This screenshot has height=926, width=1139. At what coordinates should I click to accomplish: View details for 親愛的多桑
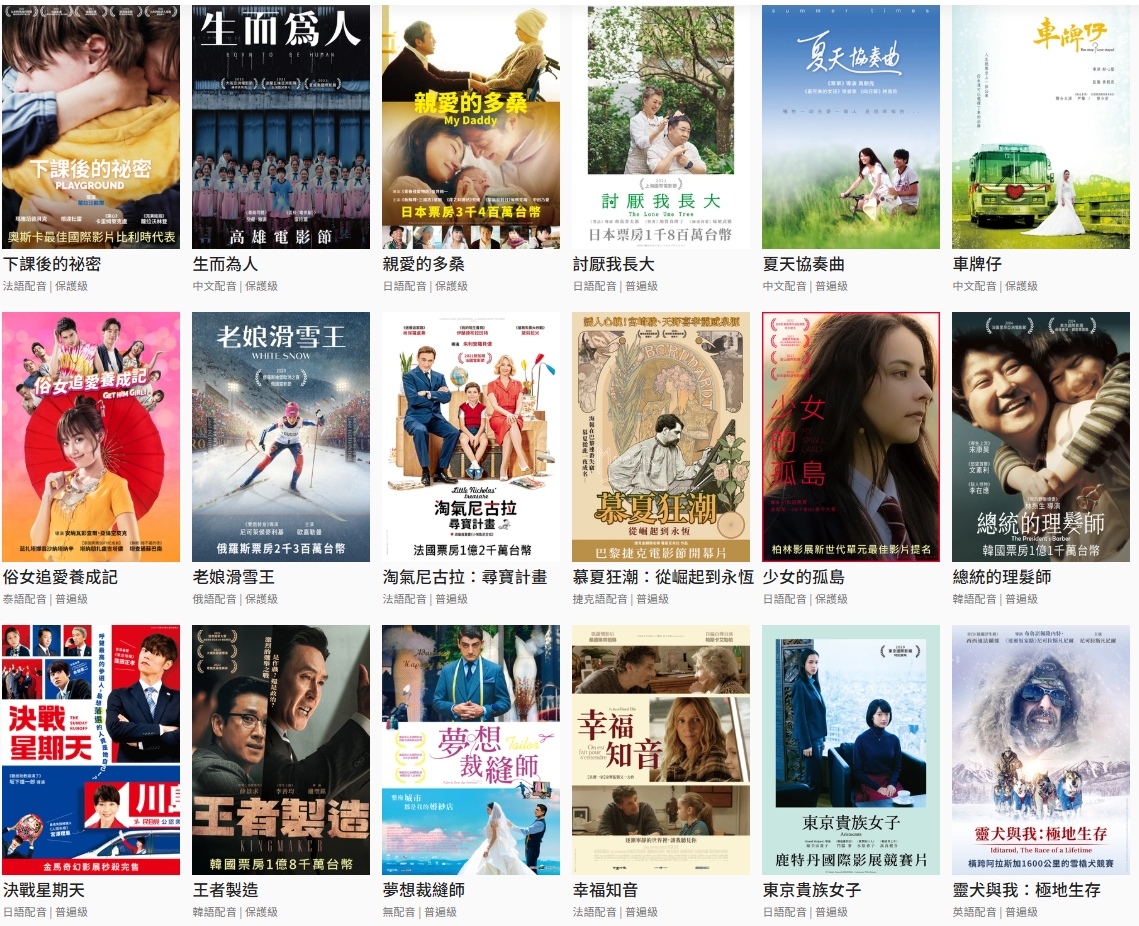point(471,127)
